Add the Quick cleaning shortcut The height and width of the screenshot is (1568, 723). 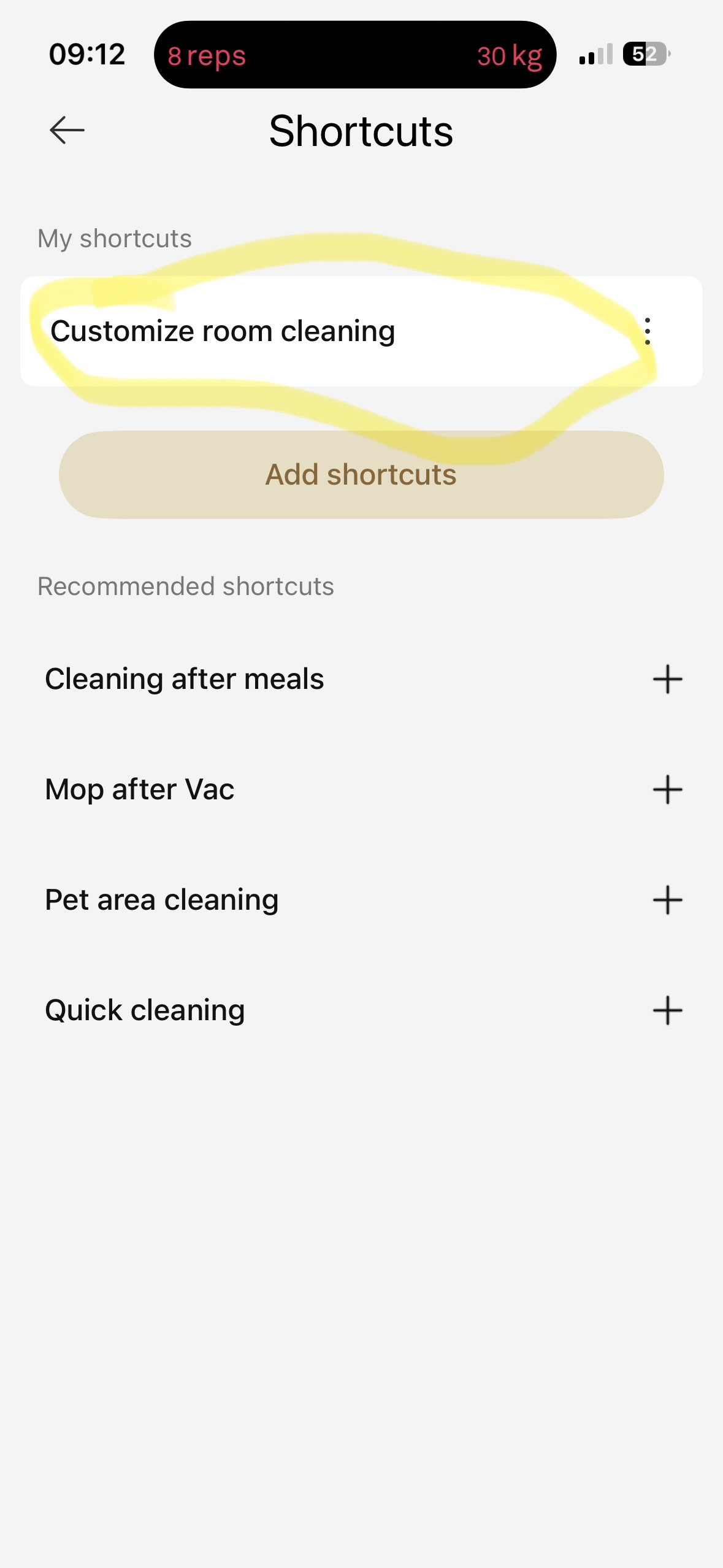tap(668, 1010)
